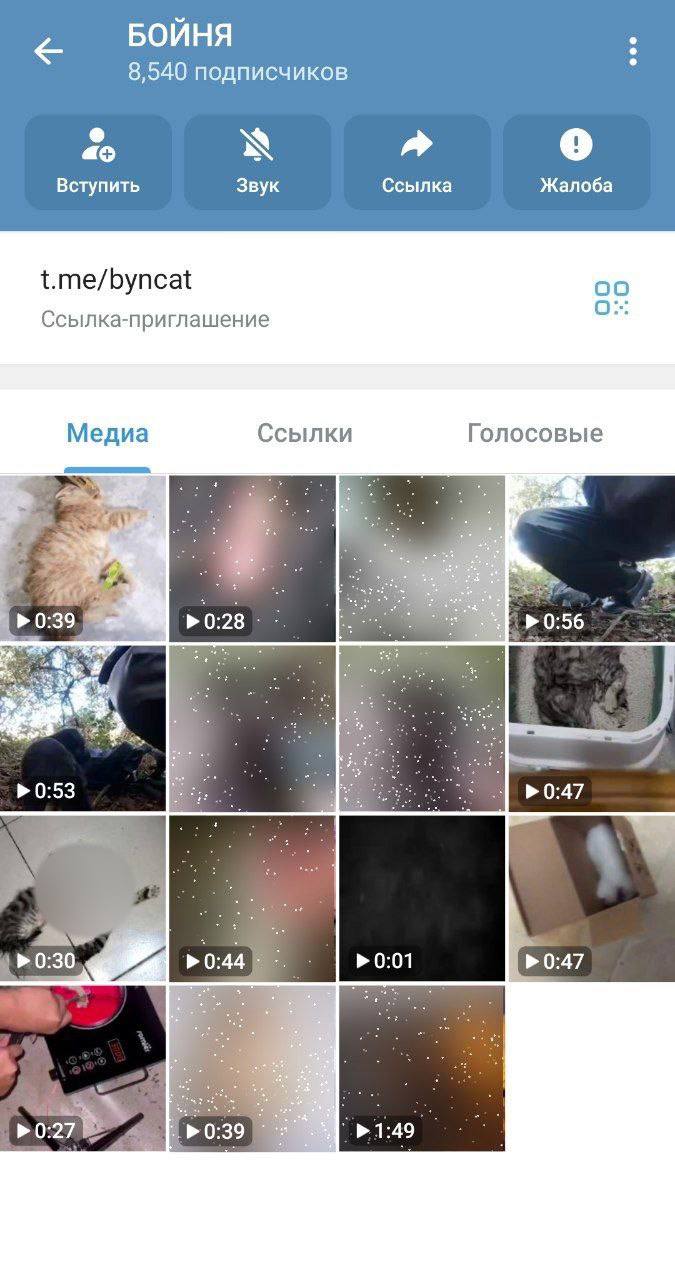This screenshot has width=675, height=1280.
Task: Open the three-dot overflow menu
Action: tap(632, 52)
